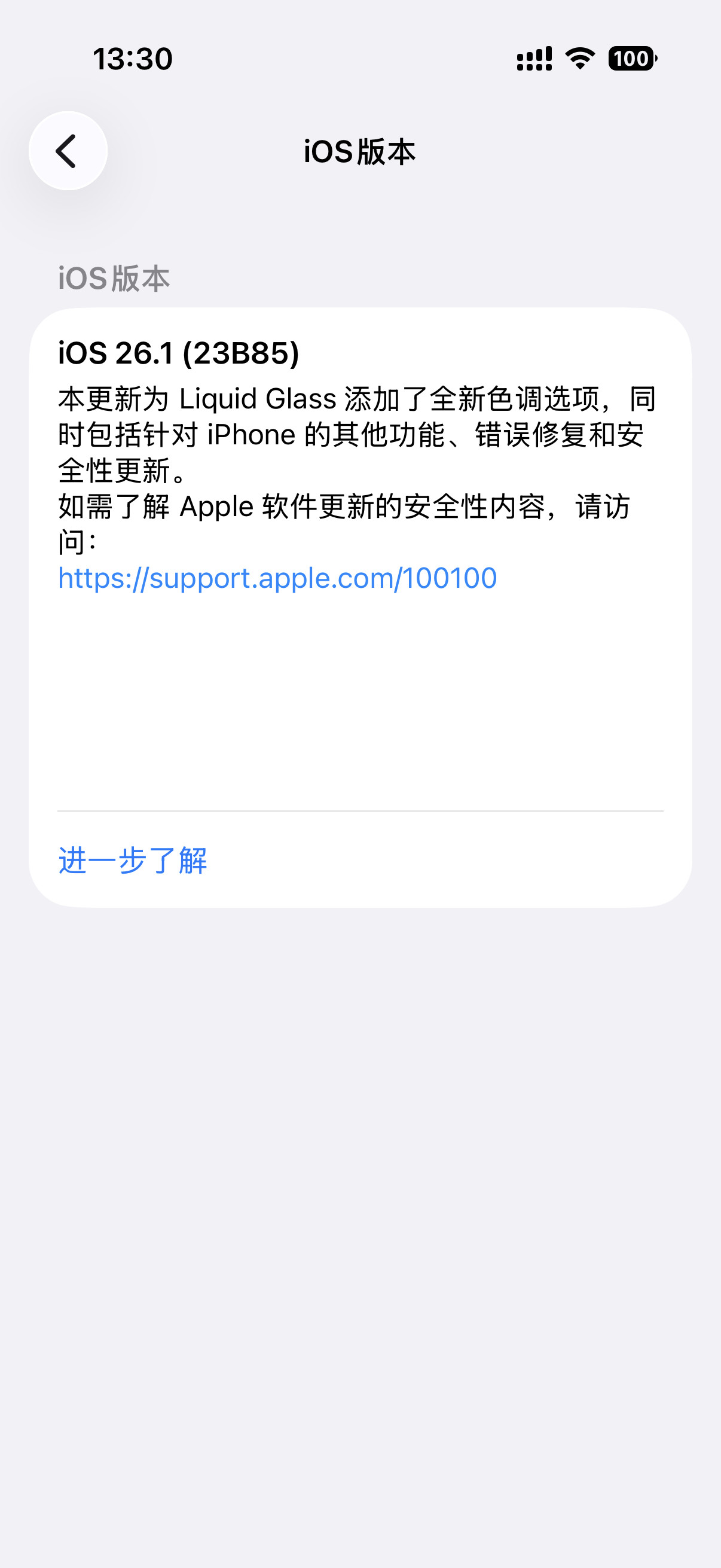The image size is (721, 1568).
Task: Tap the iOS版本 navigation title
Action: coord(360,151)
